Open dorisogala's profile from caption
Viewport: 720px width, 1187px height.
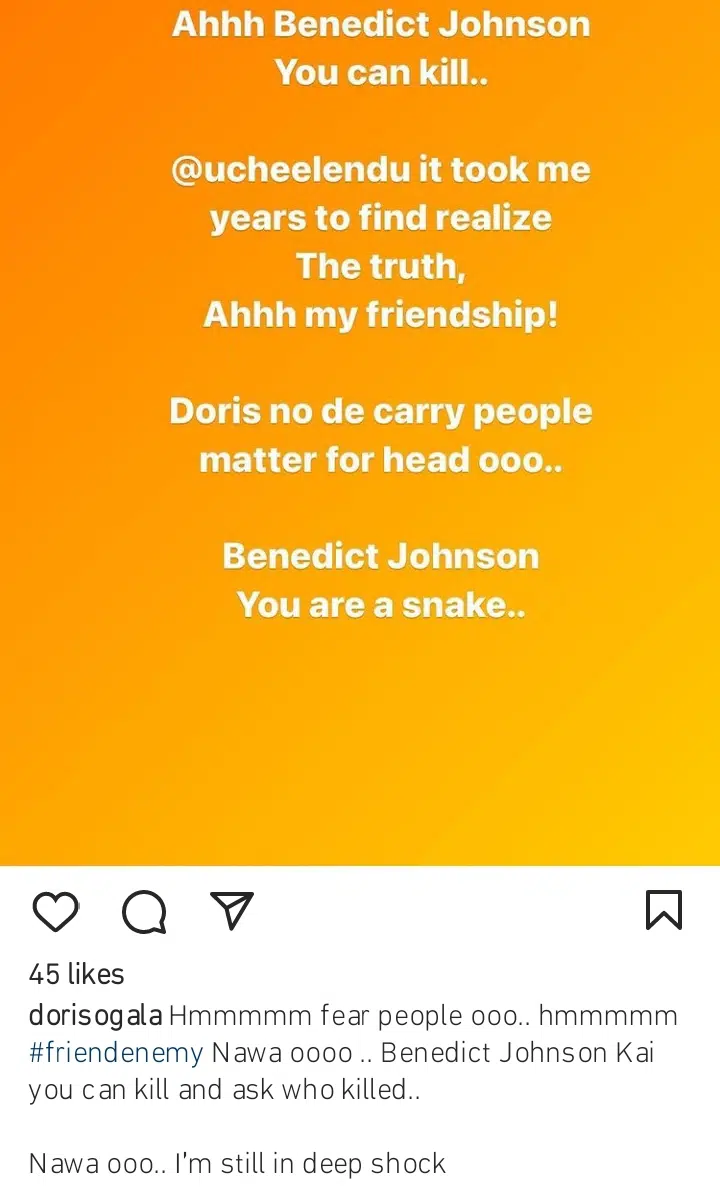click(x=95, y=1017)
